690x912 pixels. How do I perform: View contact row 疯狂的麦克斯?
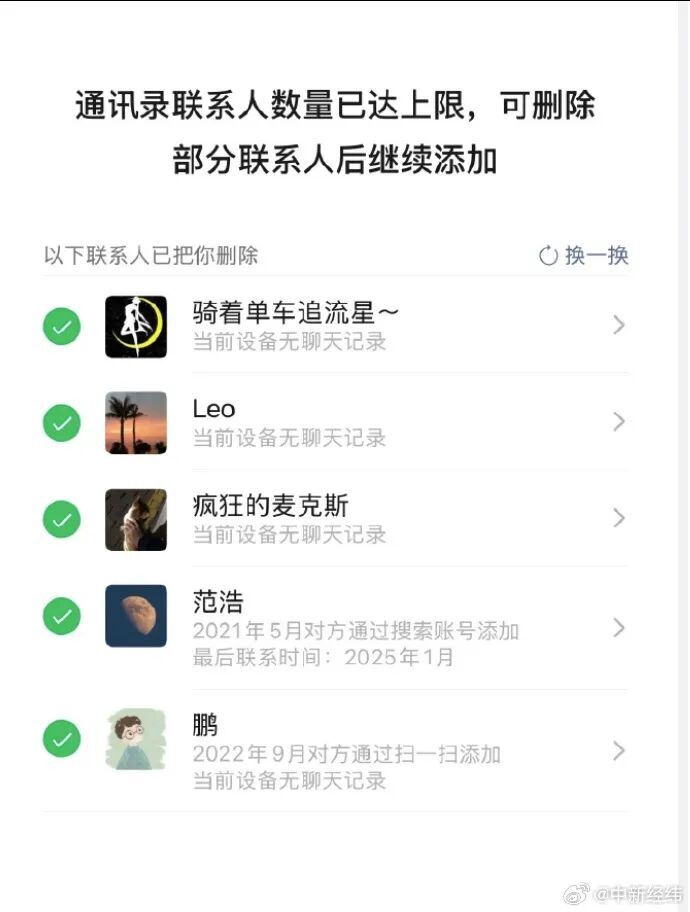(336, 519)
